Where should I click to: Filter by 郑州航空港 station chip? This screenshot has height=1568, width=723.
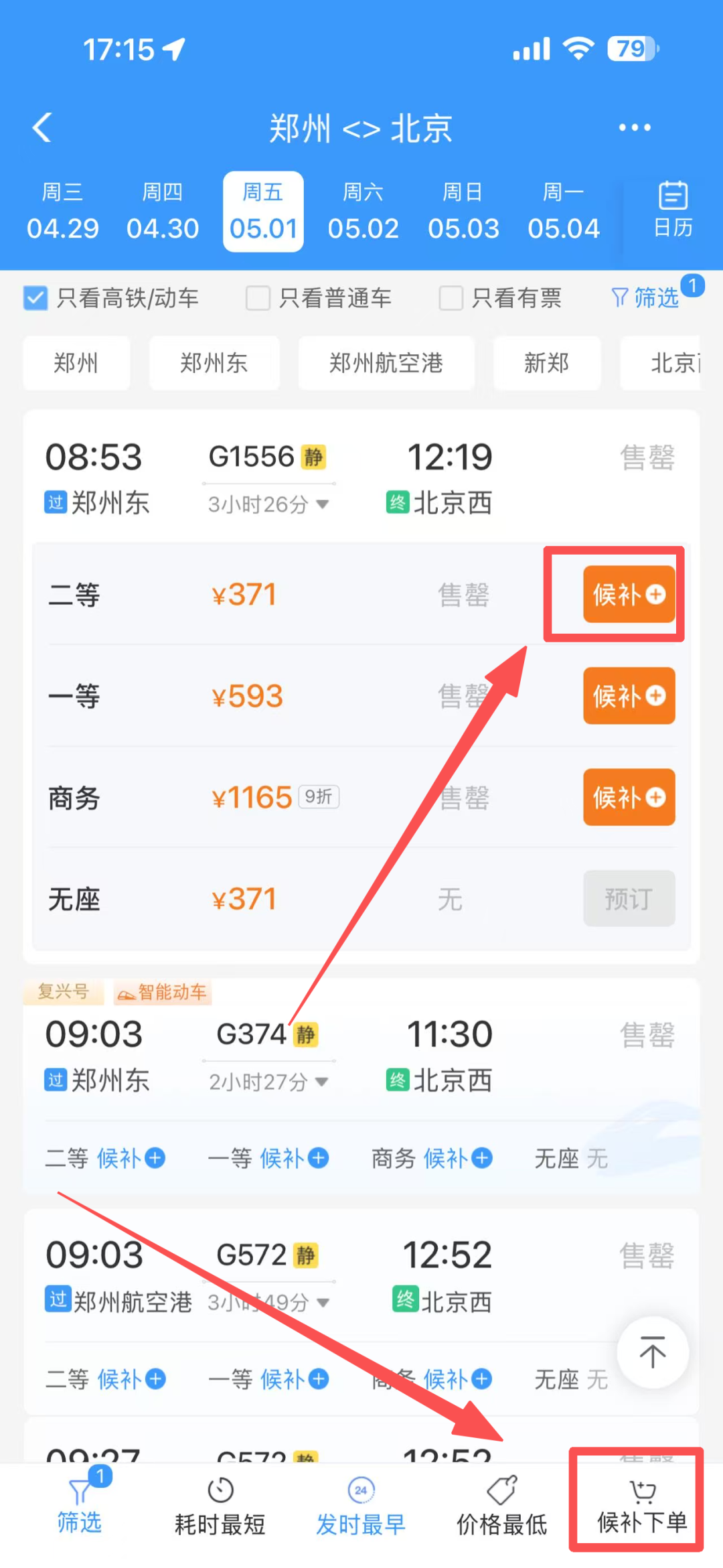pos(386,363)
